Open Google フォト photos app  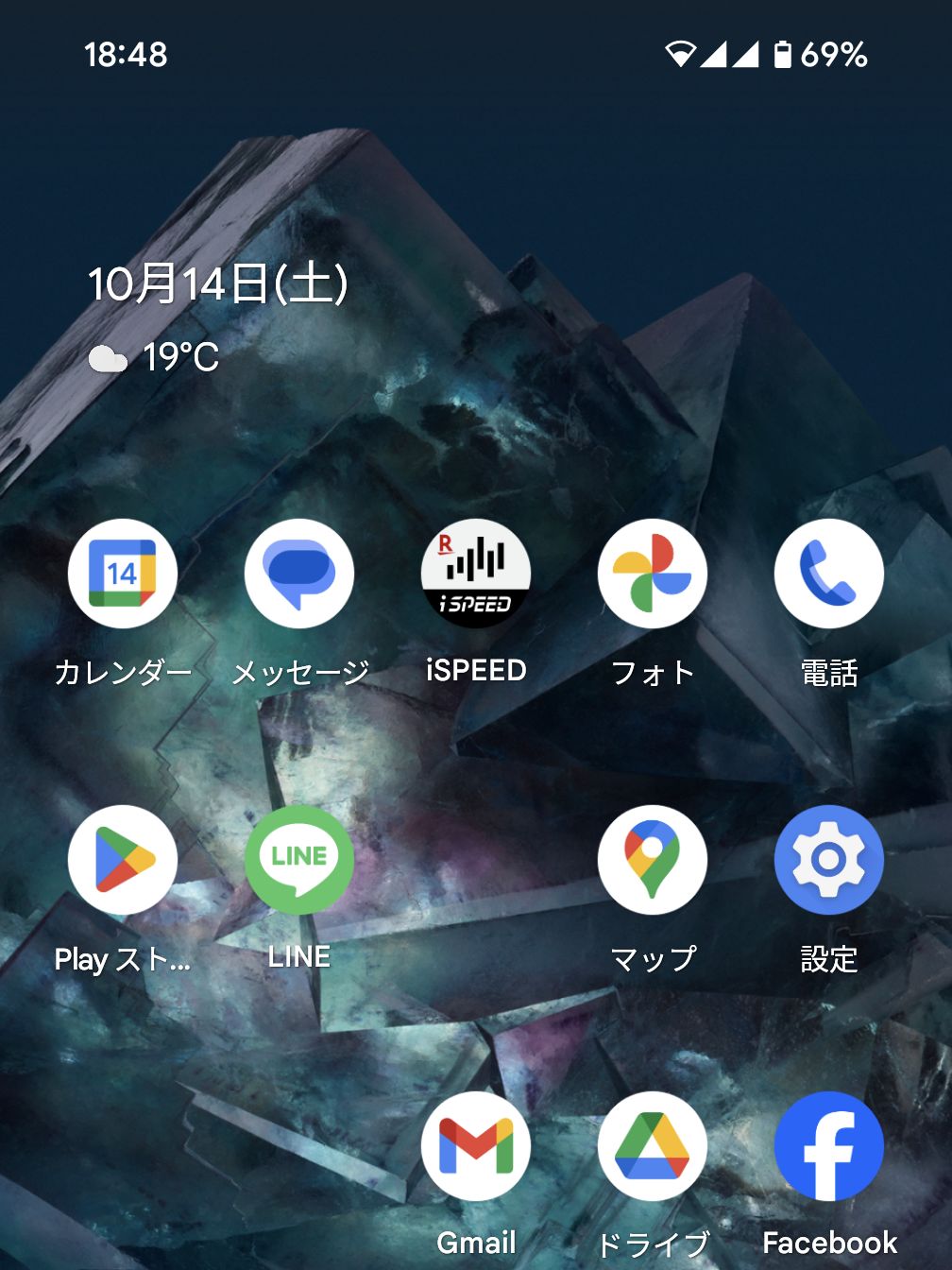(653, 574)
